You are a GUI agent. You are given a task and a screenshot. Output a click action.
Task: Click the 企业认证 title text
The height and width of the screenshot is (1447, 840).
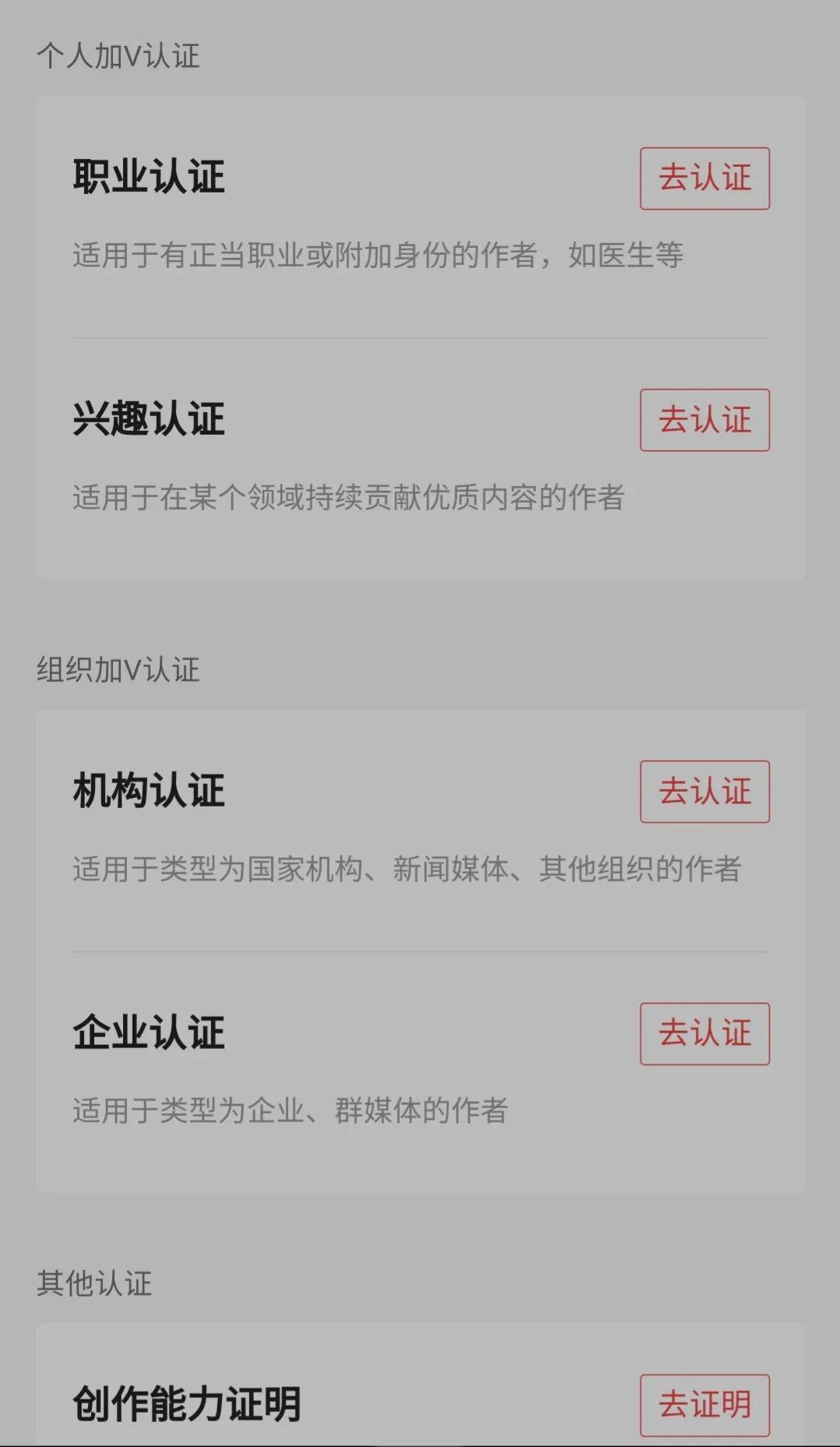[148, 1032]
